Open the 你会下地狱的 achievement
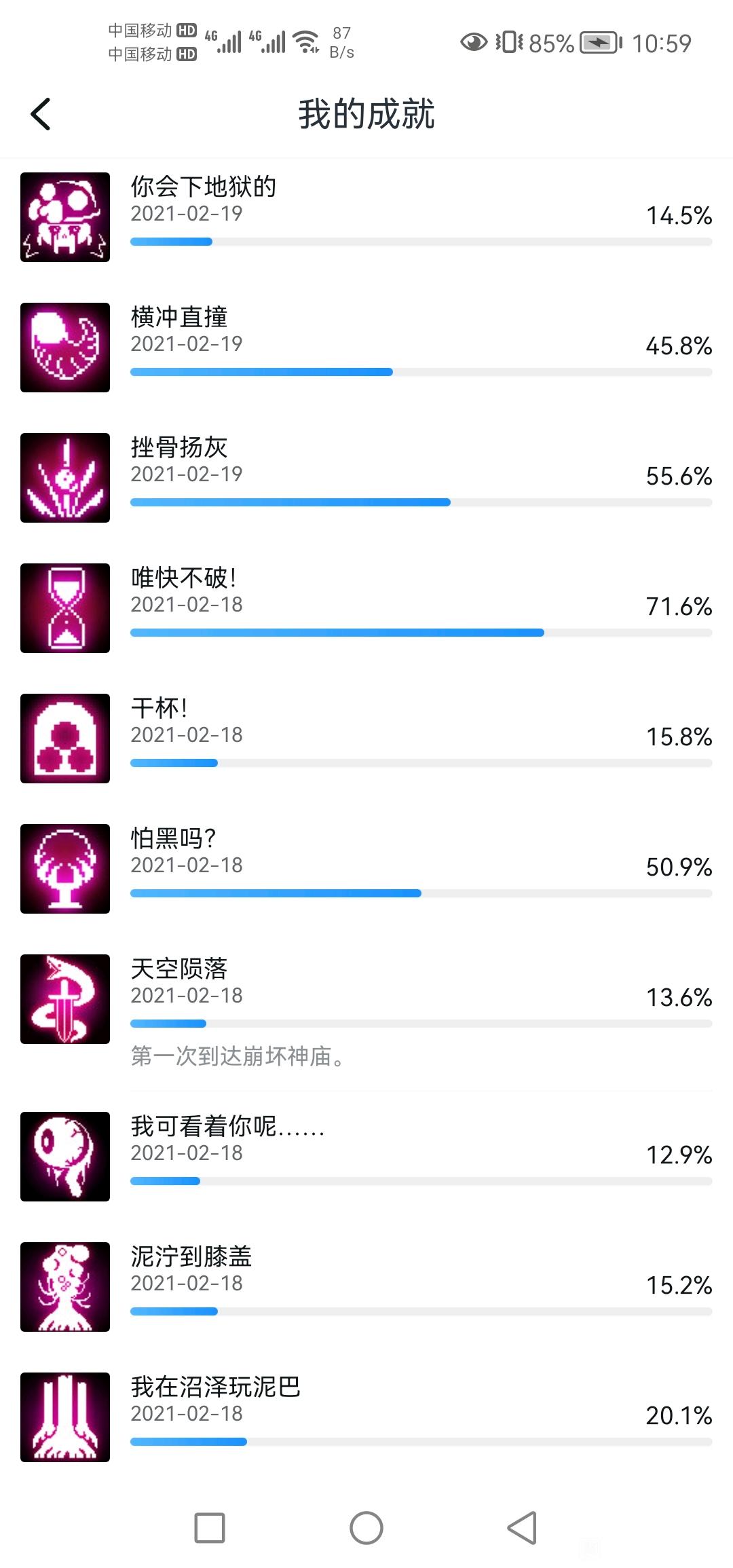The width and height of the screenshot is (733, 1568). pyautogui.click(x=366, y=217)
